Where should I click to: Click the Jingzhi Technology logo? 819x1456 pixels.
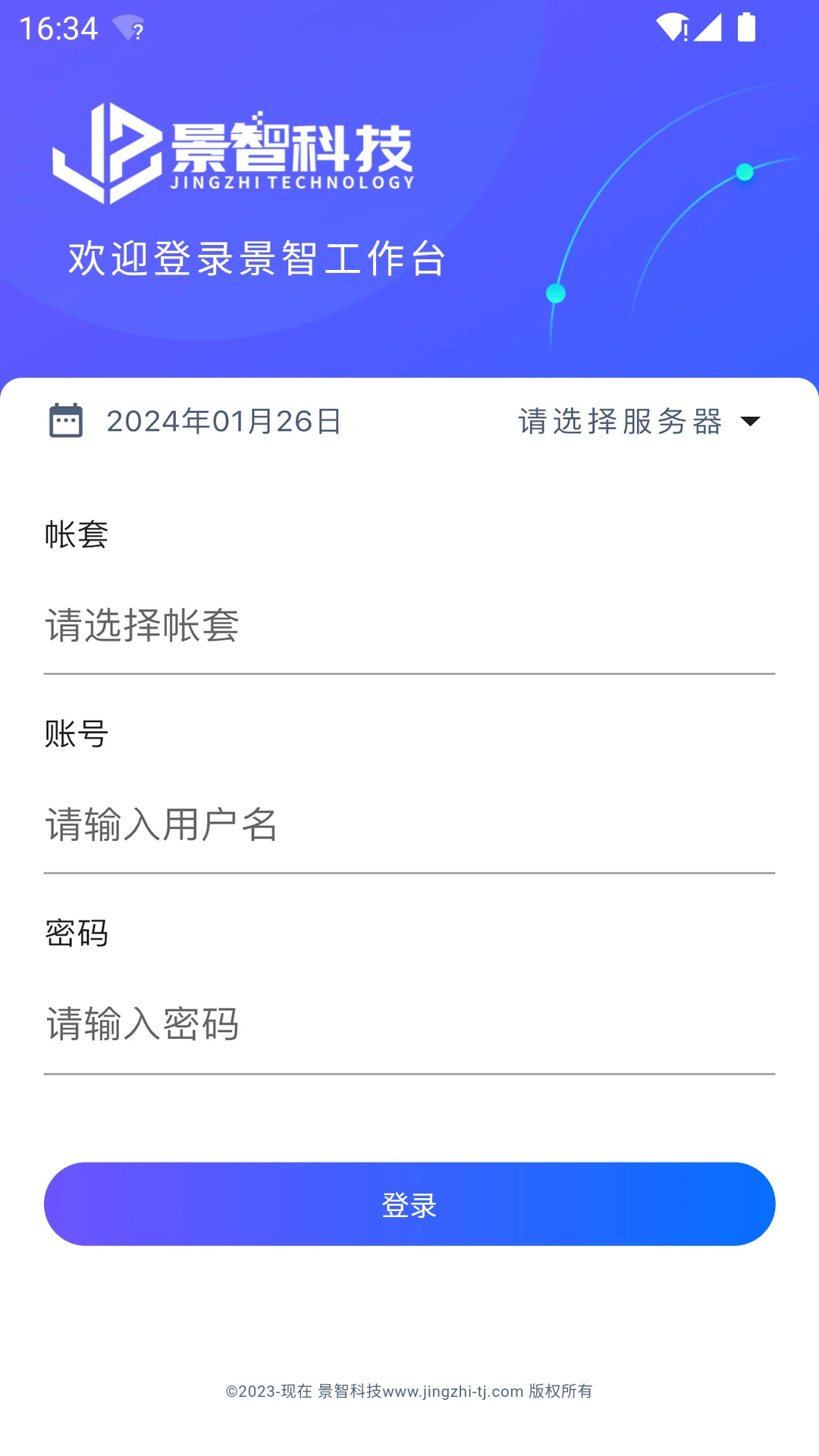(x=235, y=148)
